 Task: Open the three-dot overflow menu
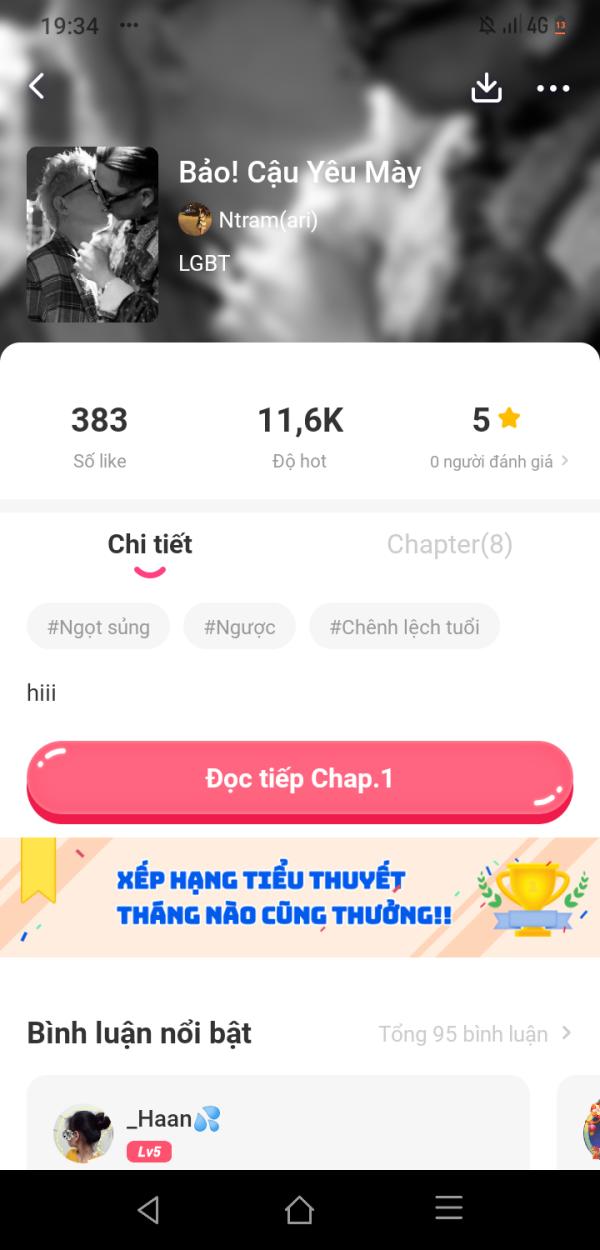coord(553,88)
